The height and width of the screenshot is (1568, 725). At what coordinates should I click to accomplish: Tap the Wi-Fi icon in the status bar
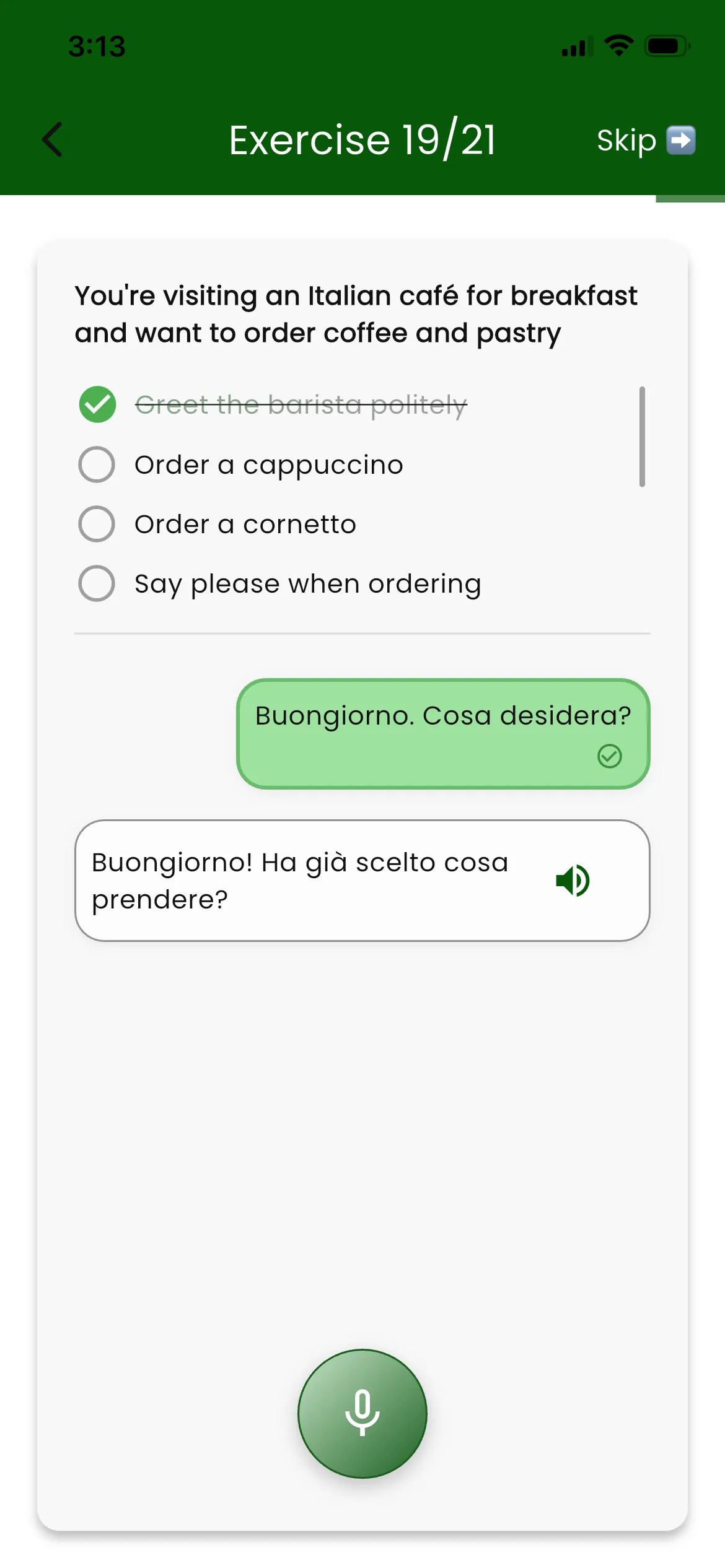point(619,44)
